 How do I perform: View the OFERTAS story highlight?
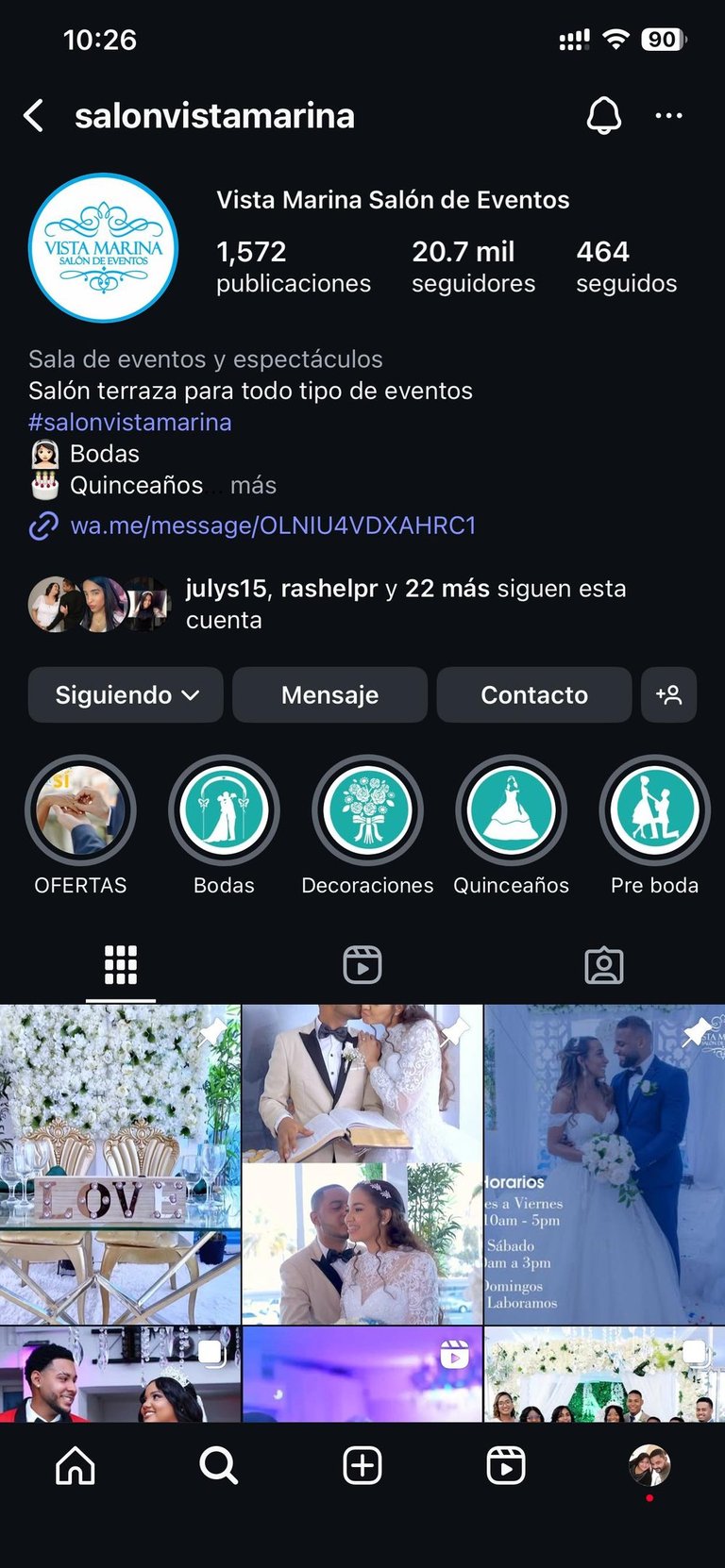pyautogui.click(x=80, y=810)
